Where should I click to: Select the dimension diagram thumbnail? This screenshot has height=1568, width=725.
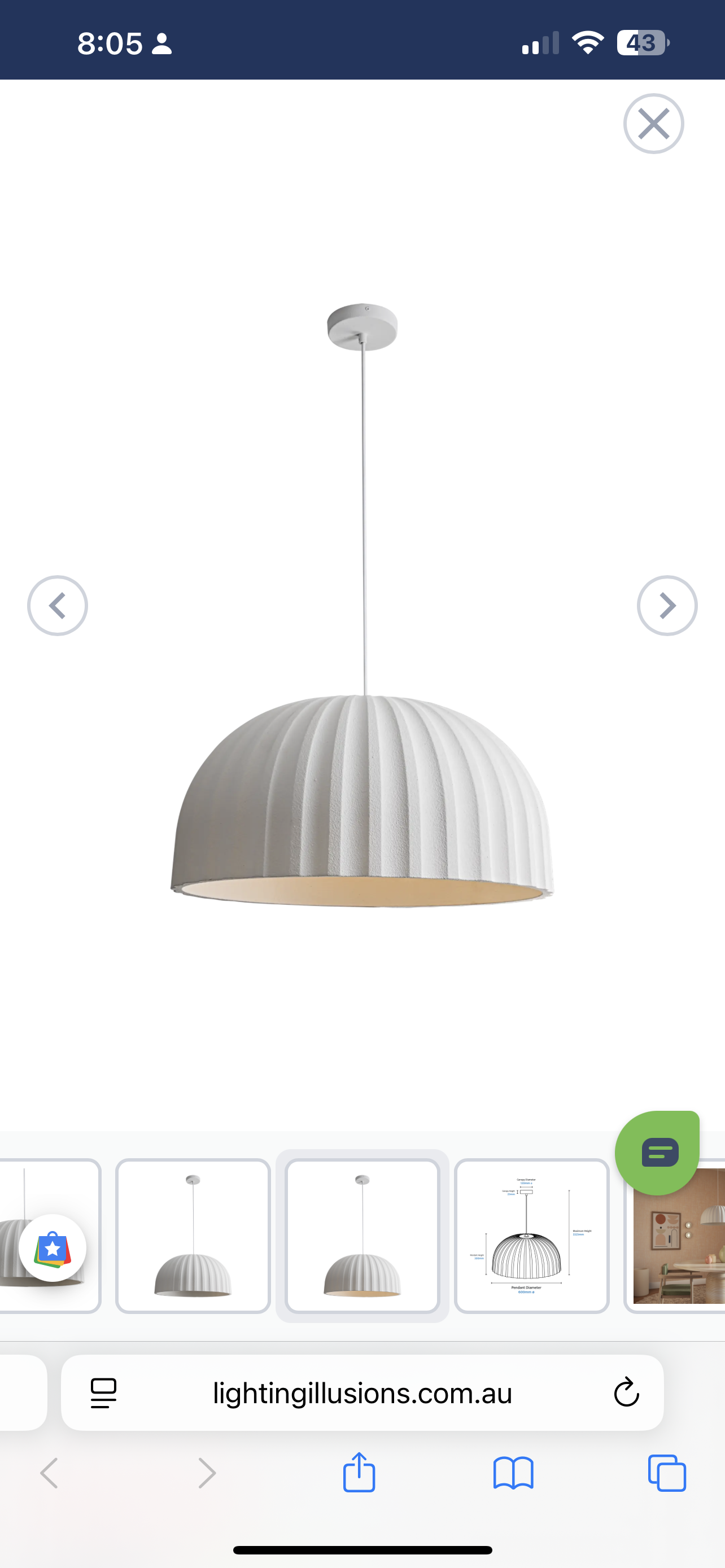click(531, 1236)
